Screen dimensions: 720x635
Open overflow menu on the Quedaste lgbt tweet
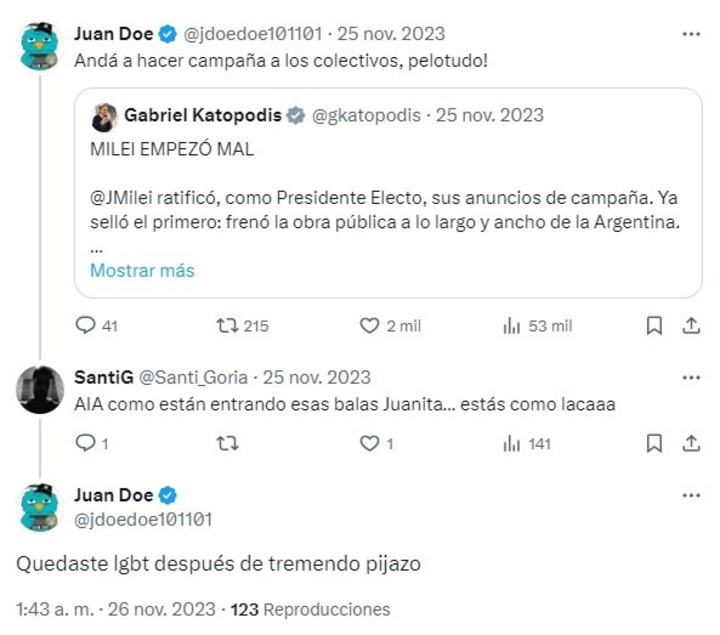(x=691, y=495)
